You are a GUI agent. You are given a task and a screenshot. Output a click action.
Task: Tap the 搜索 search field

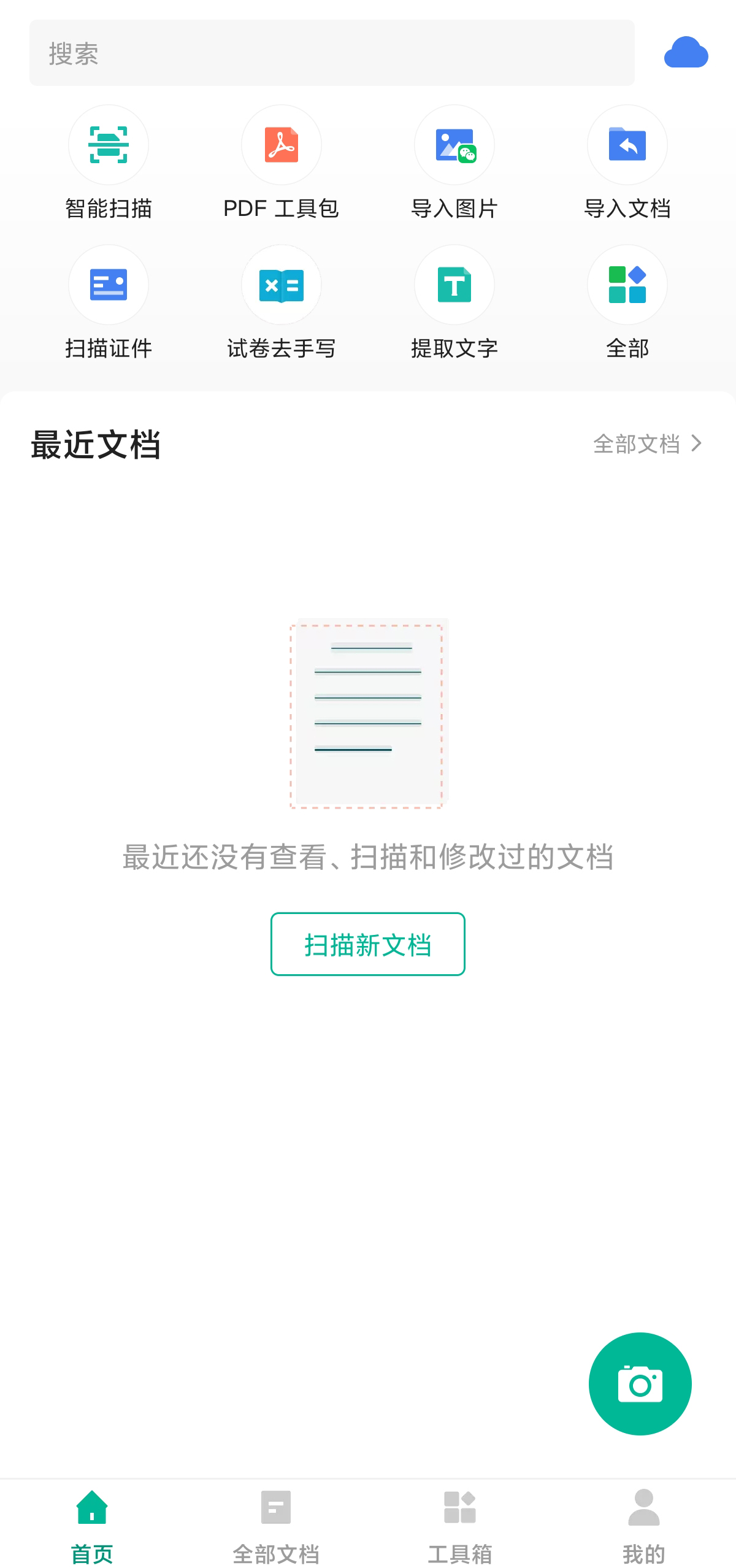click(x=331, y=53)
